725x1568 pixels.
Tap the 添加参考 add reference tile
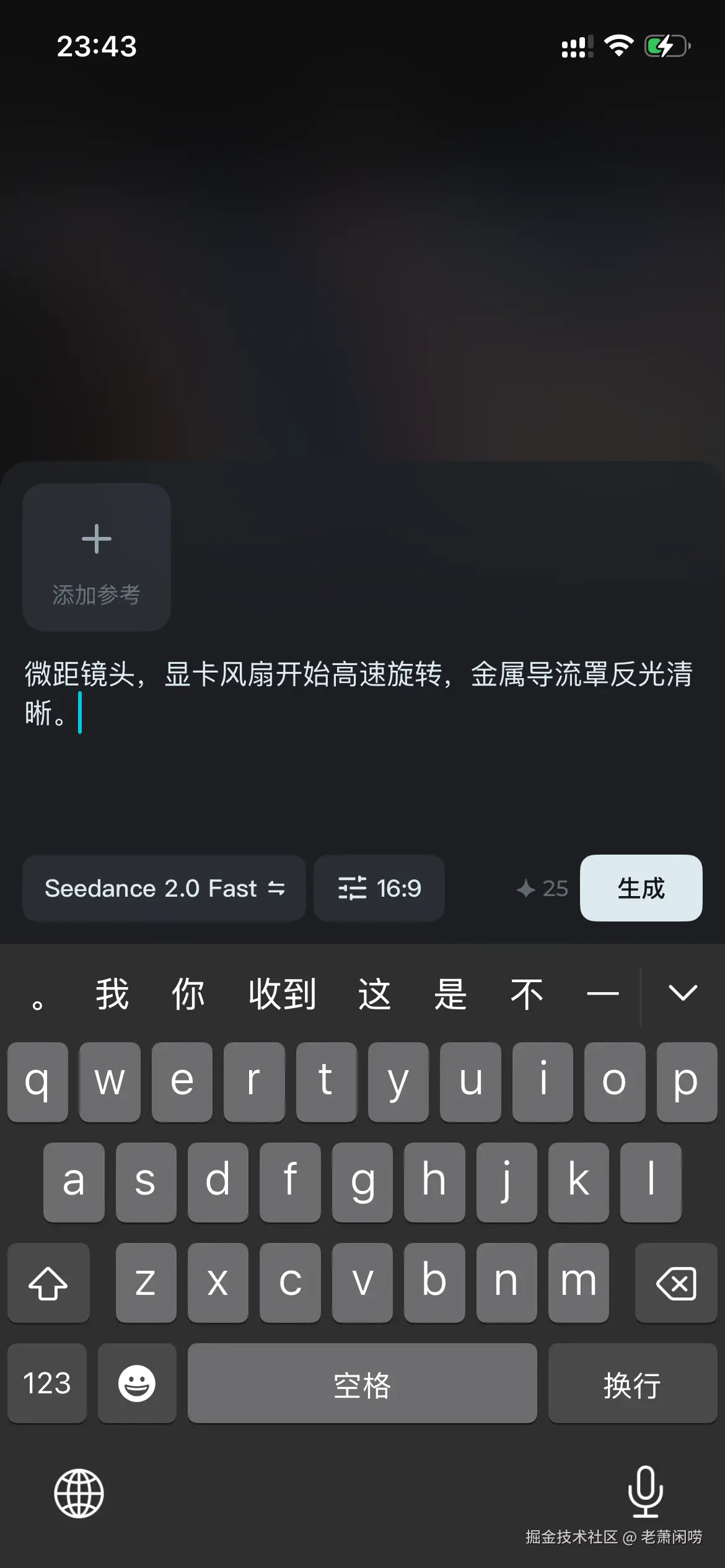point(97,557)
